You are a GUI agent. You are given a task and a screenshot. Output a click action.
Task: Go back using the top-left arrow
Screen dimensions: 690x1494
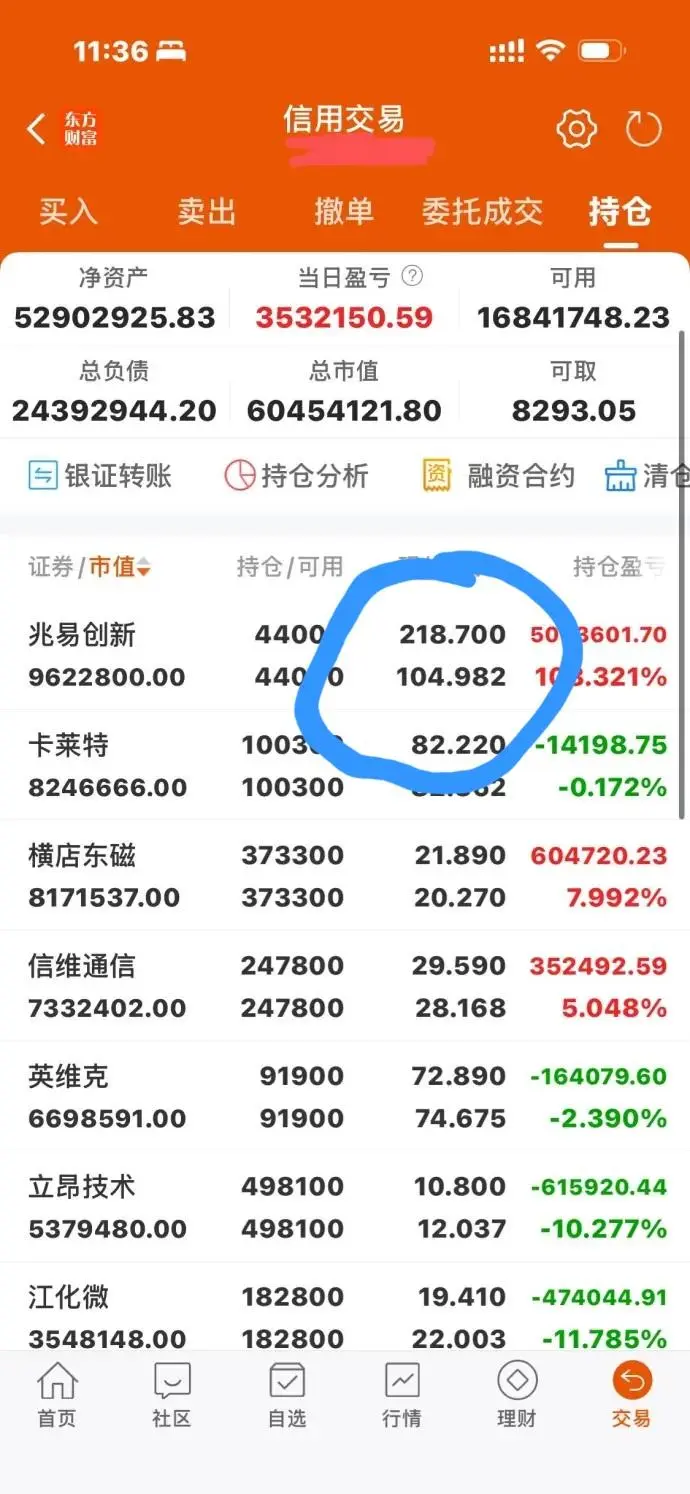tap(37, 129)
